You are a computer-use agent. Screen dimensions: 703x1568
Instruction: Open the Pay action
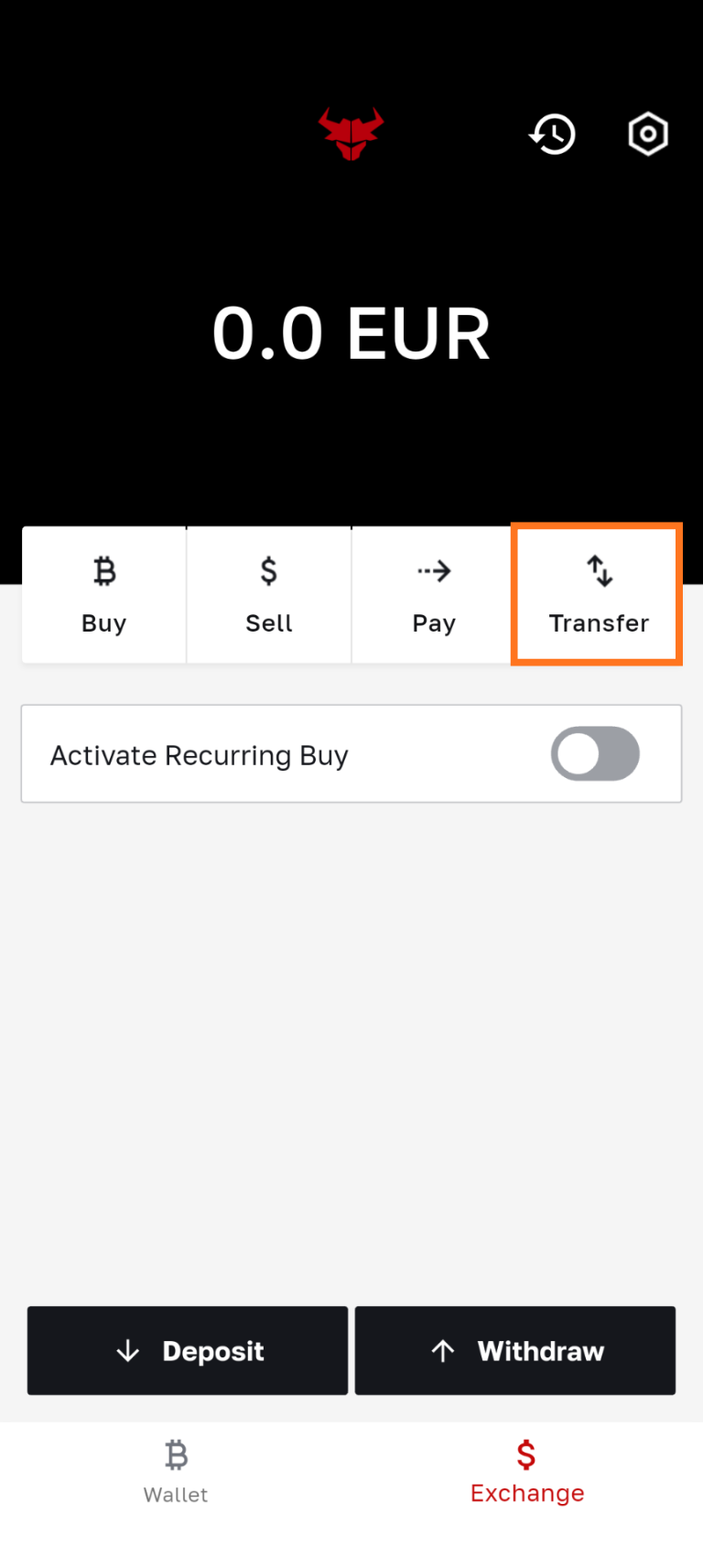[x=434, y=595]
